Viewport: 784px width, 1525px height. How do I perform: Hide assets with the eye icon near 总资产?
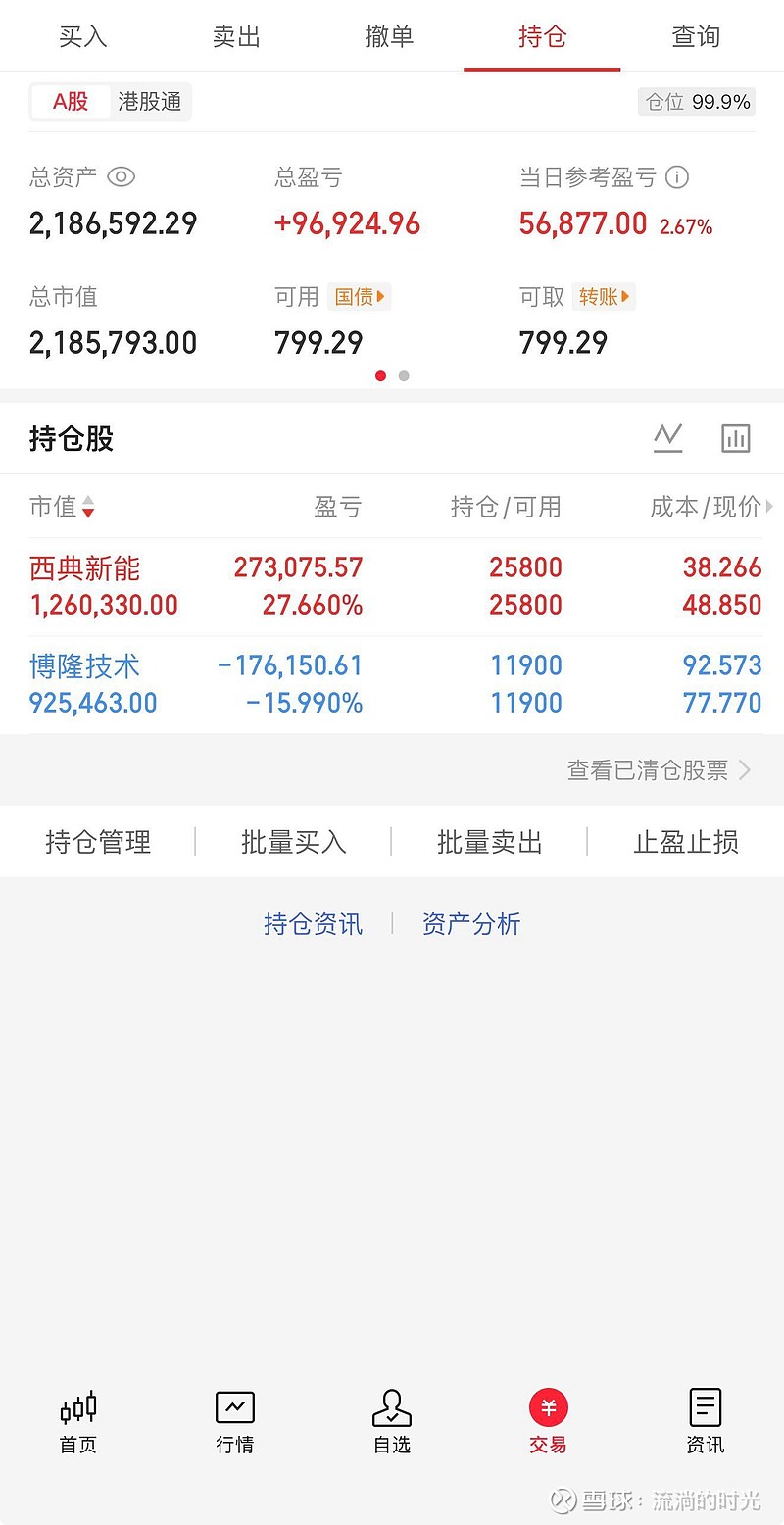pyautogui.click(x=121, y=177)
